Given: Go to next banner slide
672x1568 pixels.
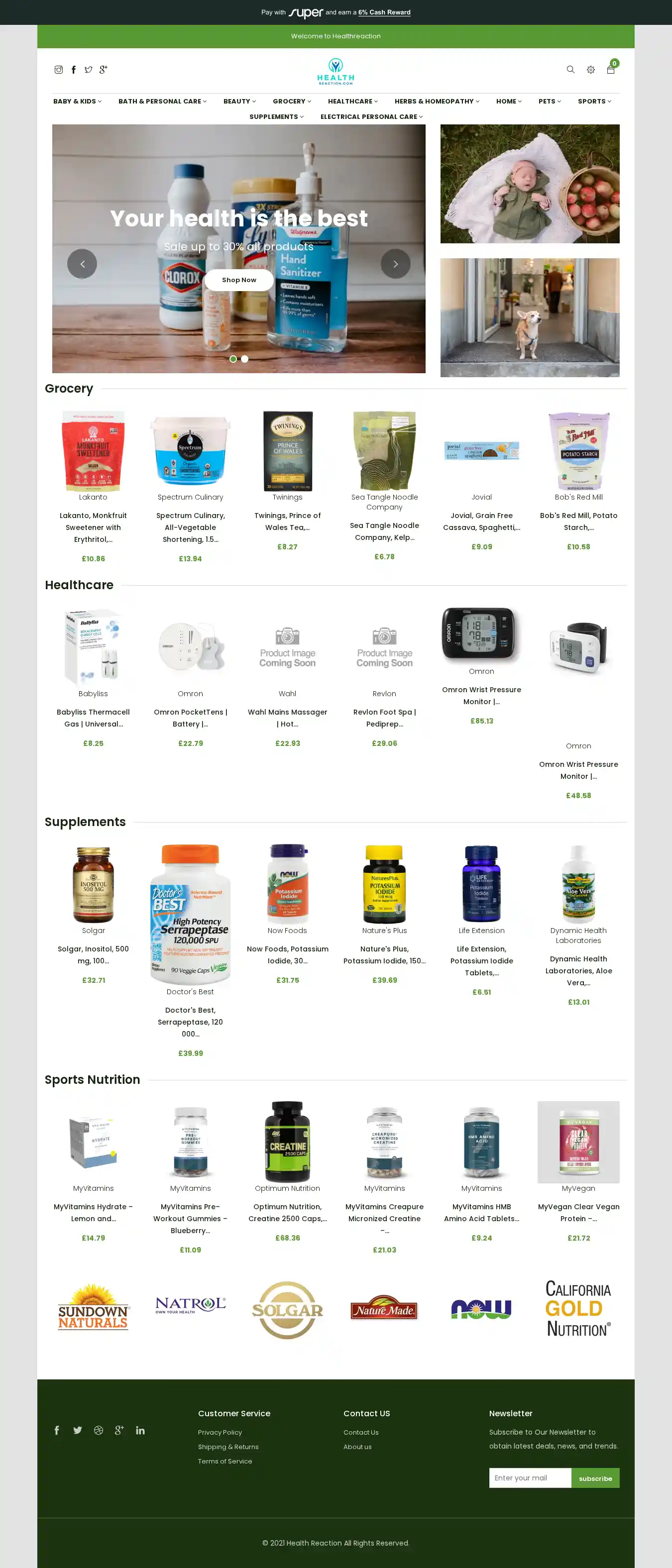Looking at the screenshot, I should tap(395, 264).
